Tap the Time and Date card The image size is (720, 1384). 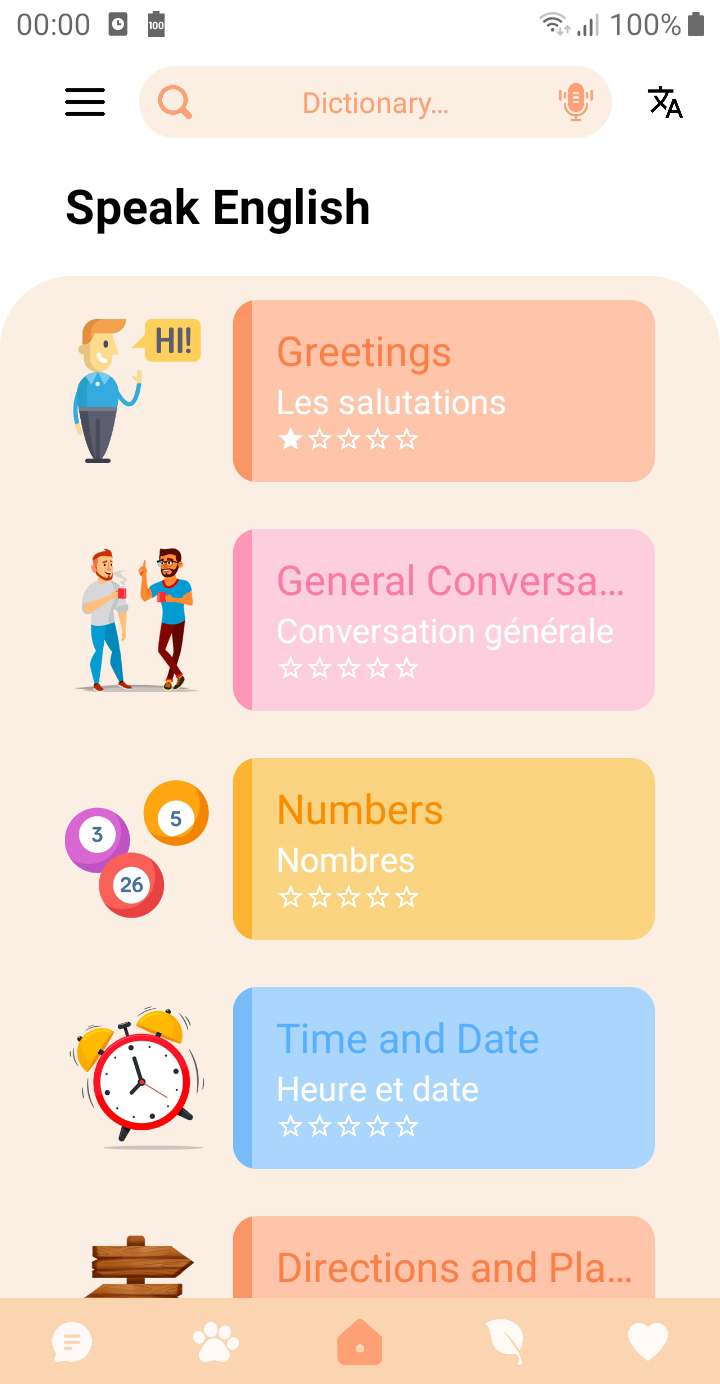tap(443, 1077)
